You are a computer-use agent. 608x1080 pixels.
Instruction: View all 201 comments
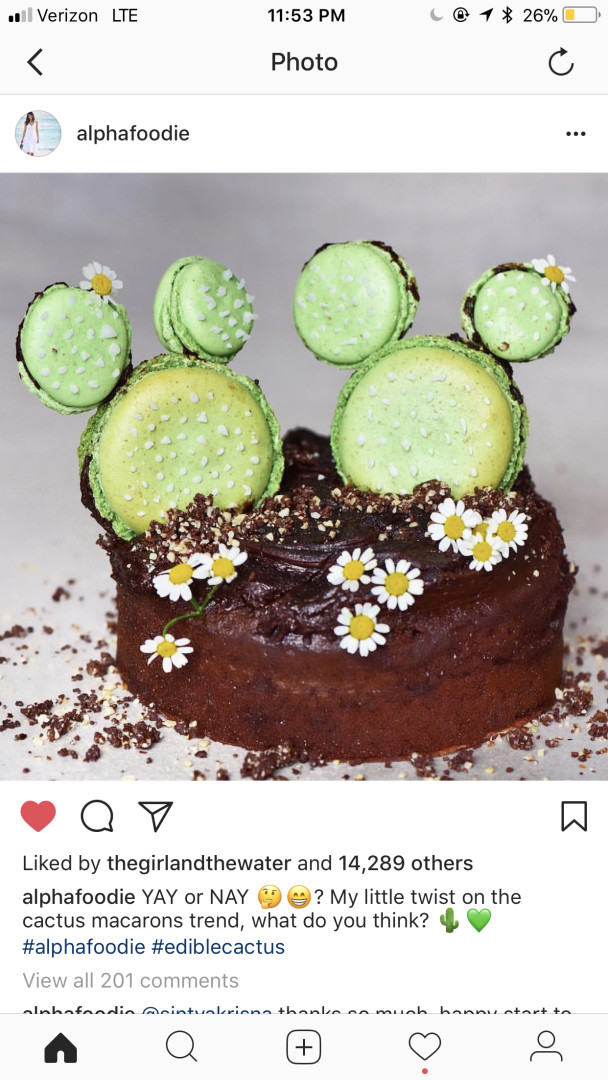(x=130, y=980)
